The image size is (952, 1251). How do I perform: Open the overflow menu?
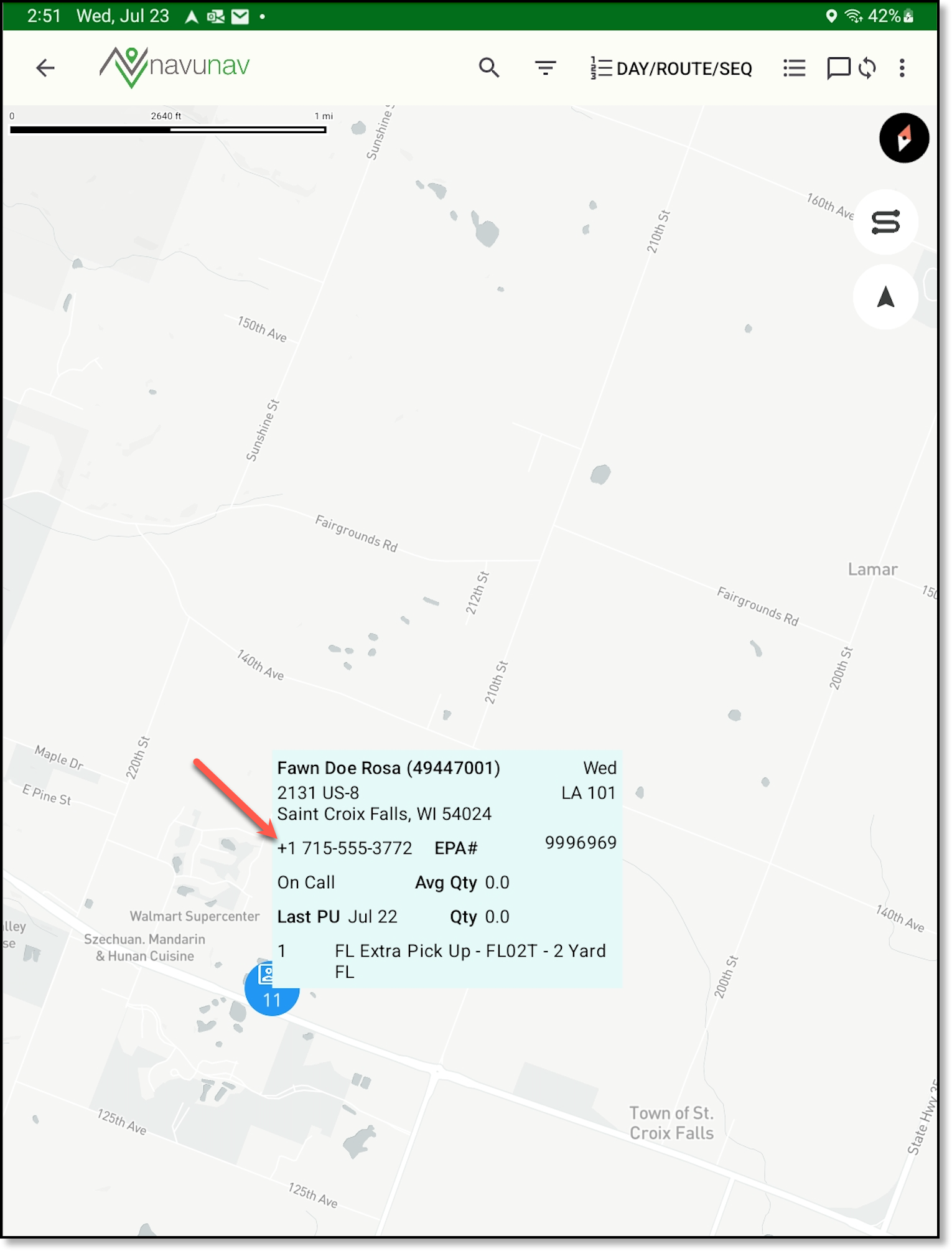pos(902,67)
